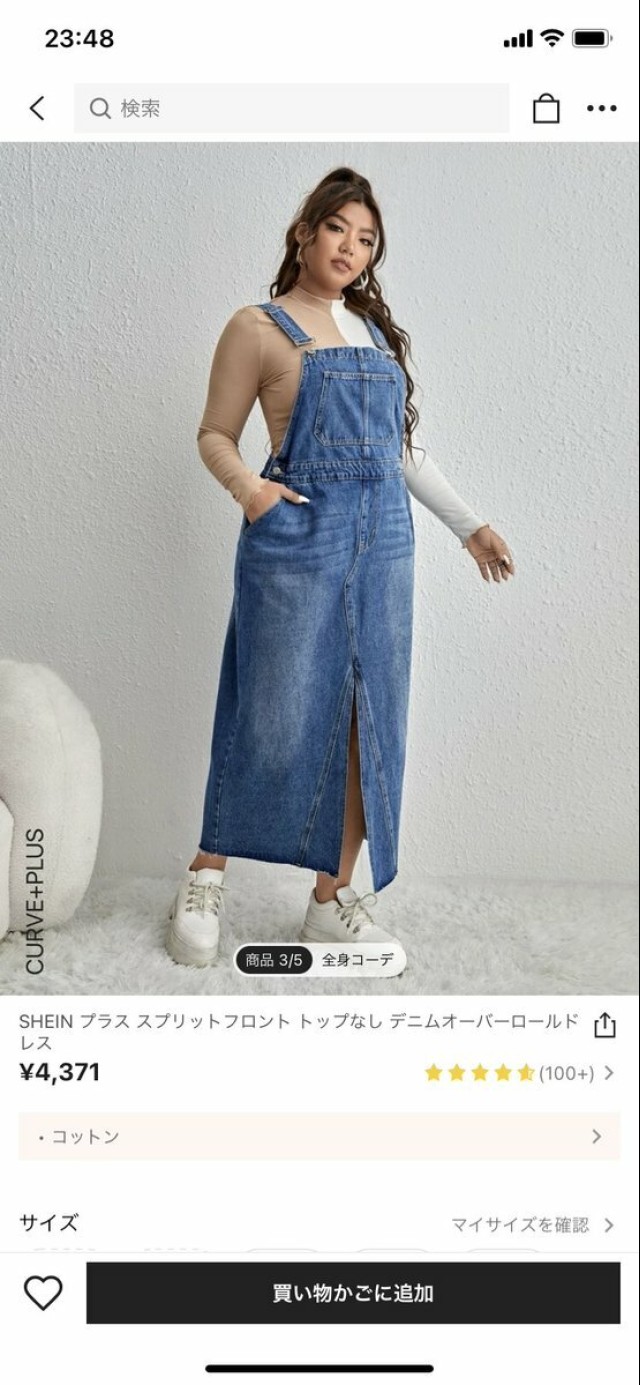Tap 買い物かごに追加 to add to cart
The width and height of the screenshot is (640, 1385).
click(x=353, y=1293)
